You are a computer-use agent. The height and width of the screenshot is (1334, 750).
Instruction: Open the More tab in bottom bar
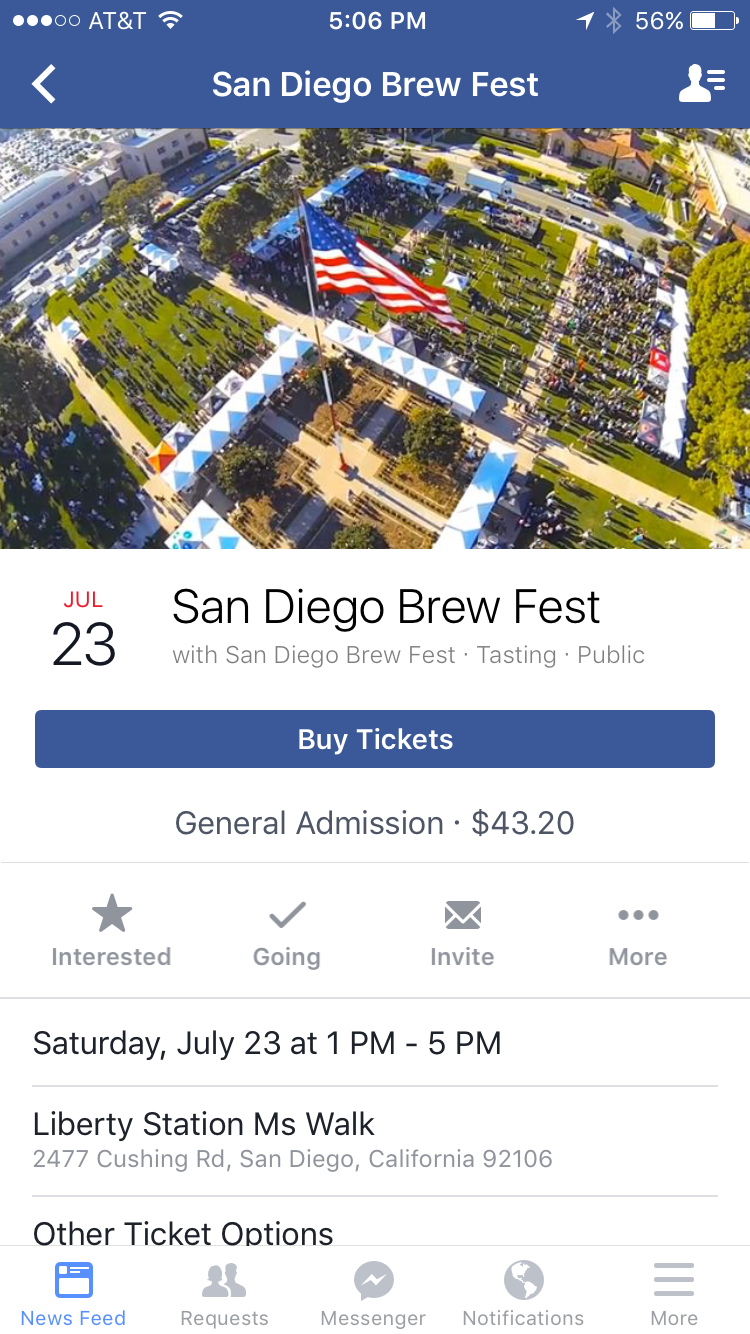pyautogui.click(x=674, y=1293)
